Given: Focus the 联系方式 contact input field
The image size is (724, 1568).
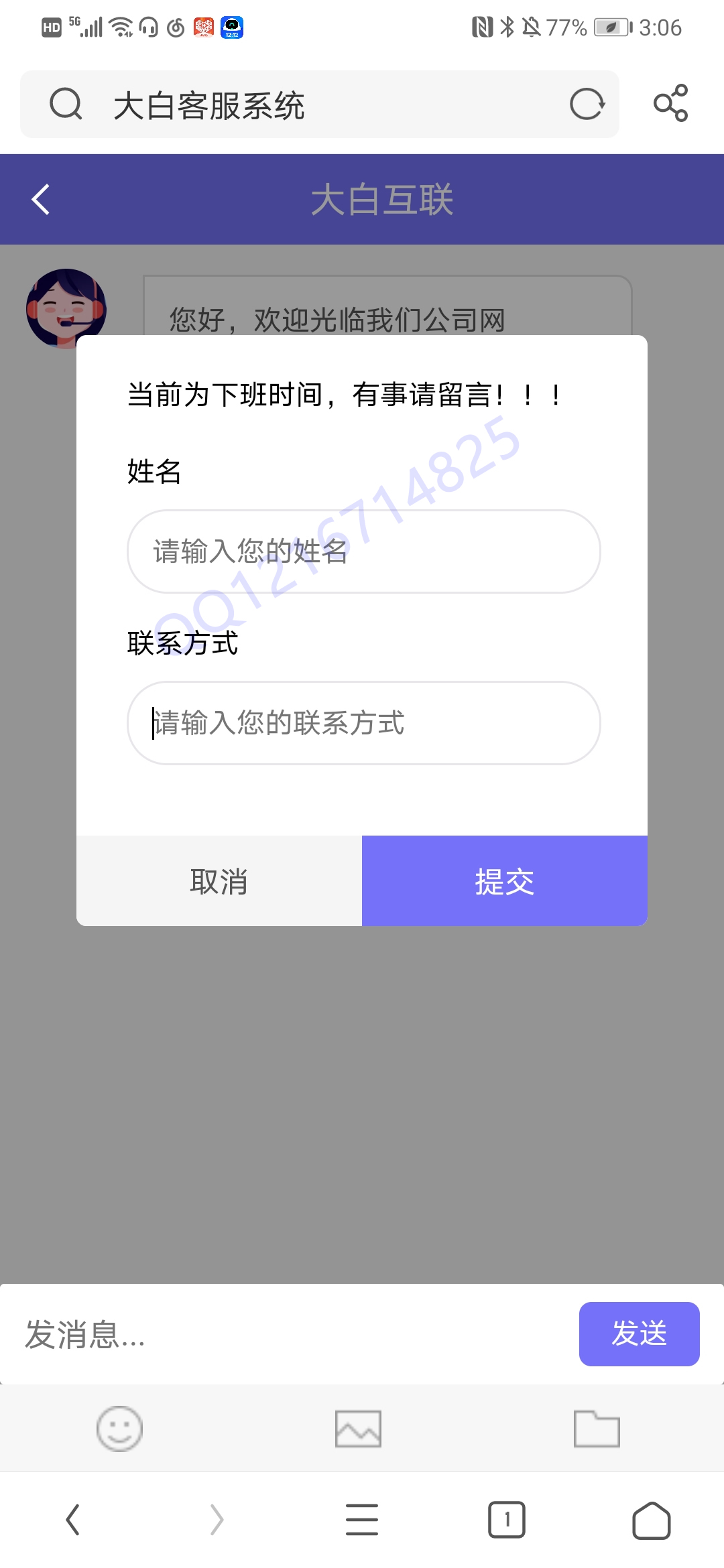Looking at the screenshot, I should tap(363, 723).
